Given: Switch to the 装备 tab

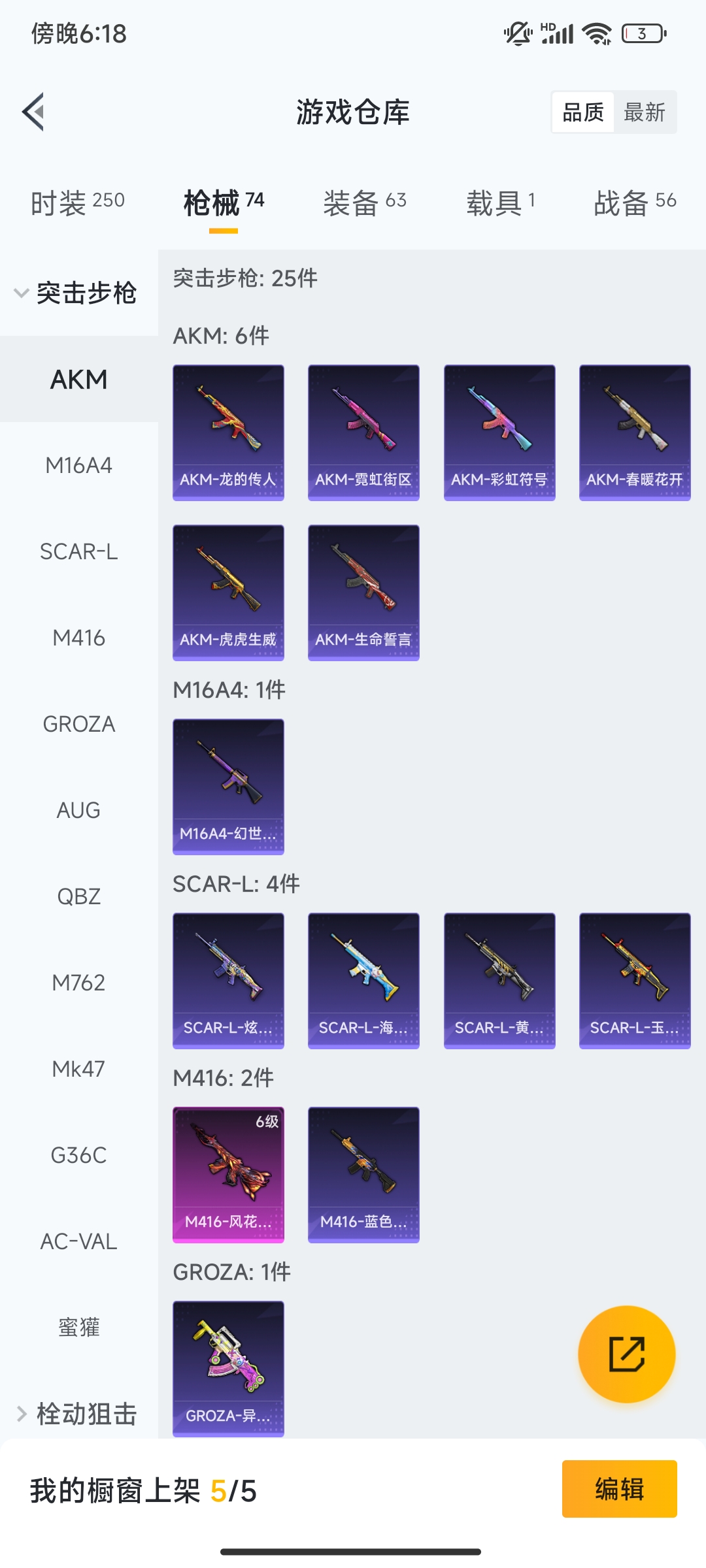Looking at the screenshot, I should point(365,203).
